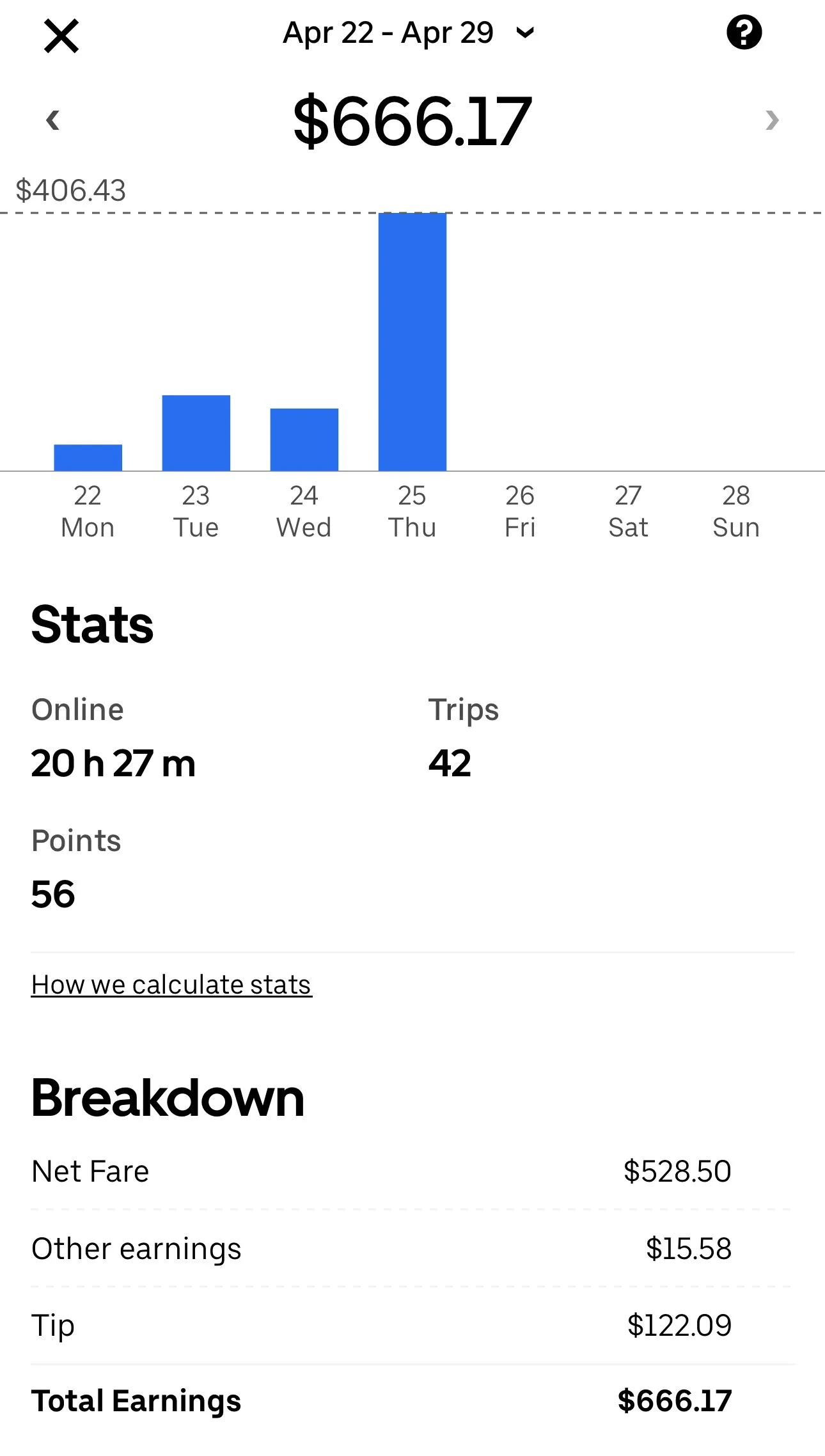The width and height of the screenshot is (825, 1456).
Task: Go to the previous week's earnings
Action: 53,120
